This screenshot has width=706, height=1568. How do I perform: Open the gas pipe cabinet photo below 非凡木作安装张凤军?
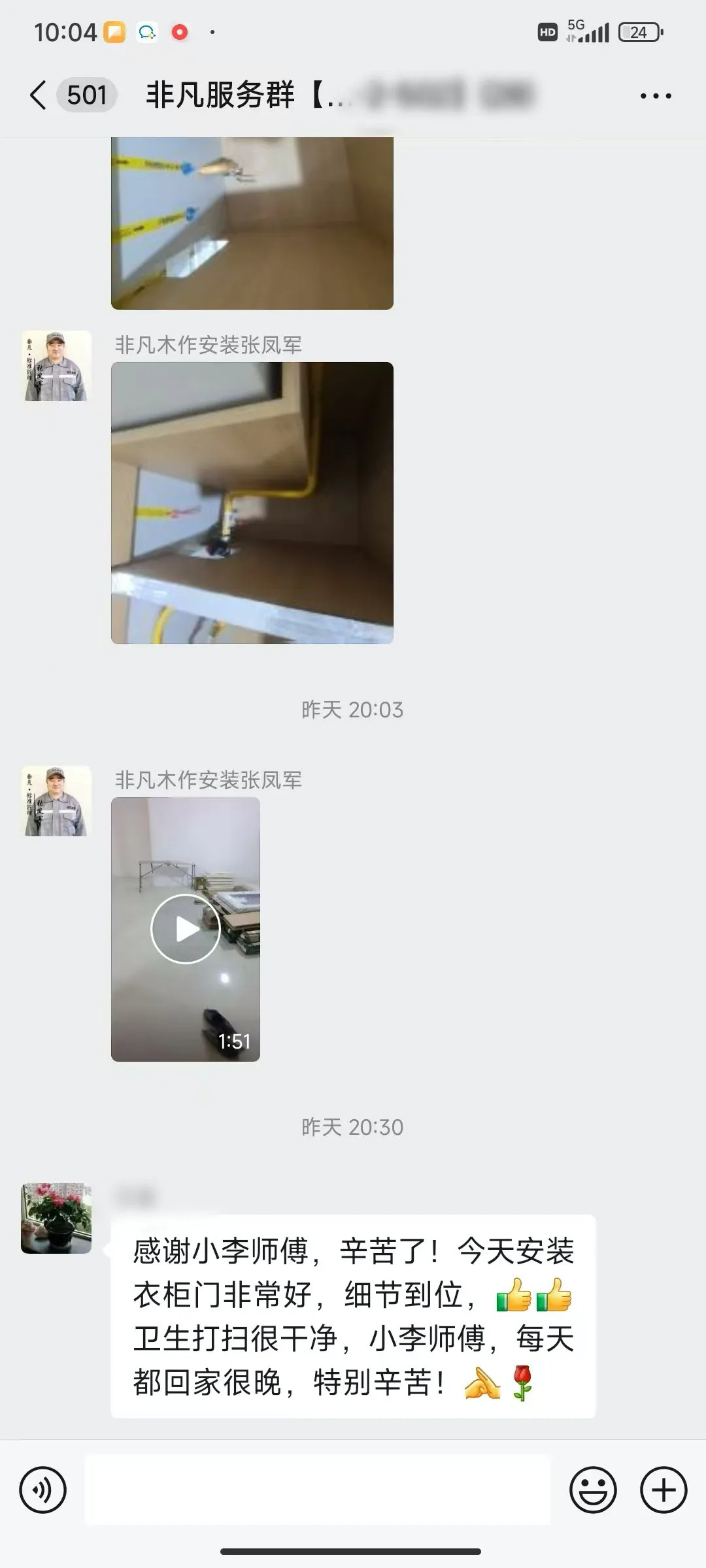252,503
